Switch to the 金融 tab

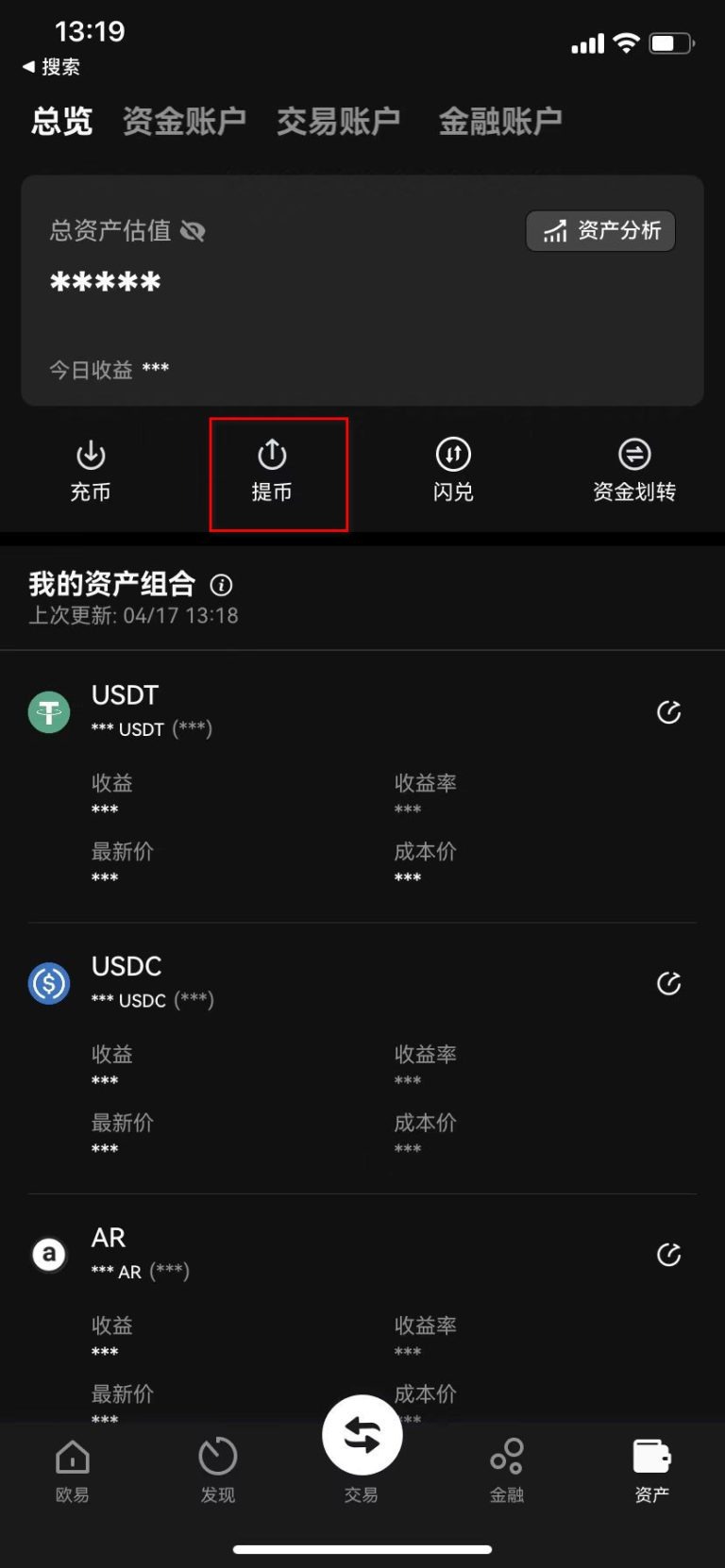pyautogui.click(x=507, y=1470)
